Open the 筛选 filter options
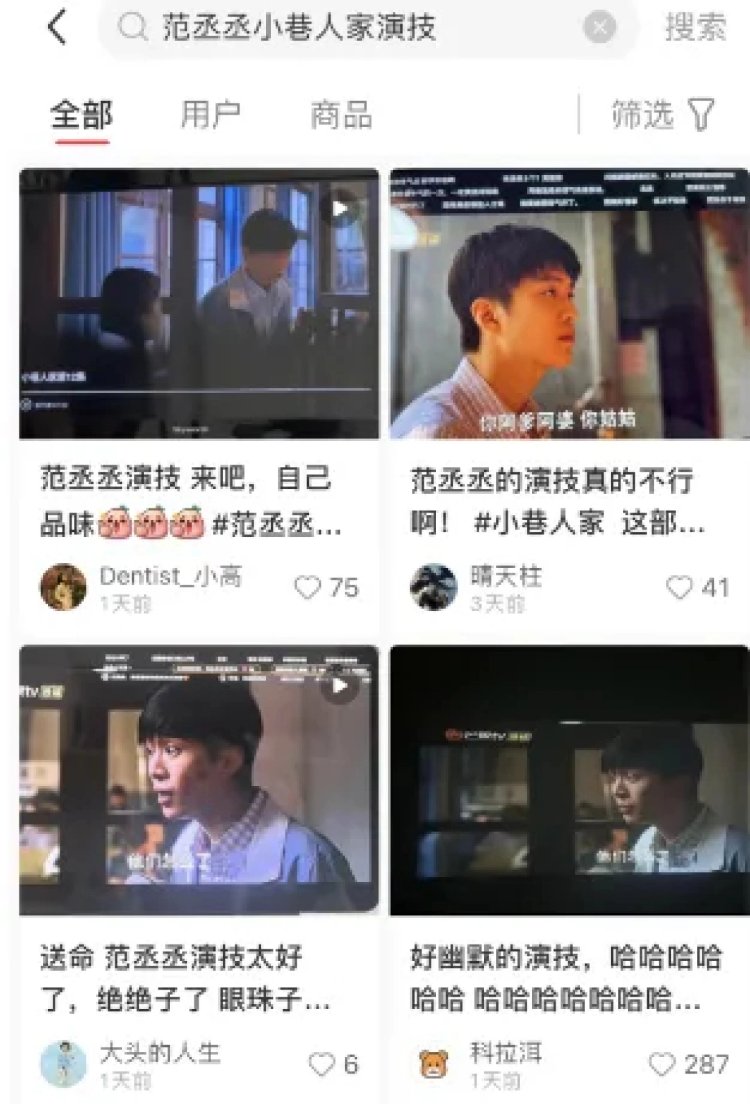This screenshot has width=750, height=1104. point(664,115)
